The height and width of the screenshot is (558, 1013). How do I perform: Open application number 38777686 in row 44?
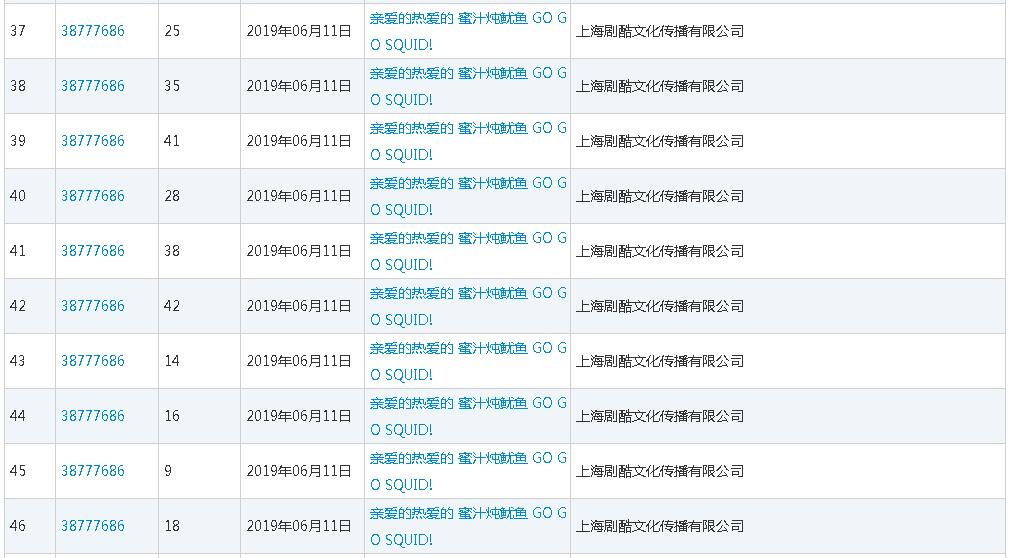point(93,416)
